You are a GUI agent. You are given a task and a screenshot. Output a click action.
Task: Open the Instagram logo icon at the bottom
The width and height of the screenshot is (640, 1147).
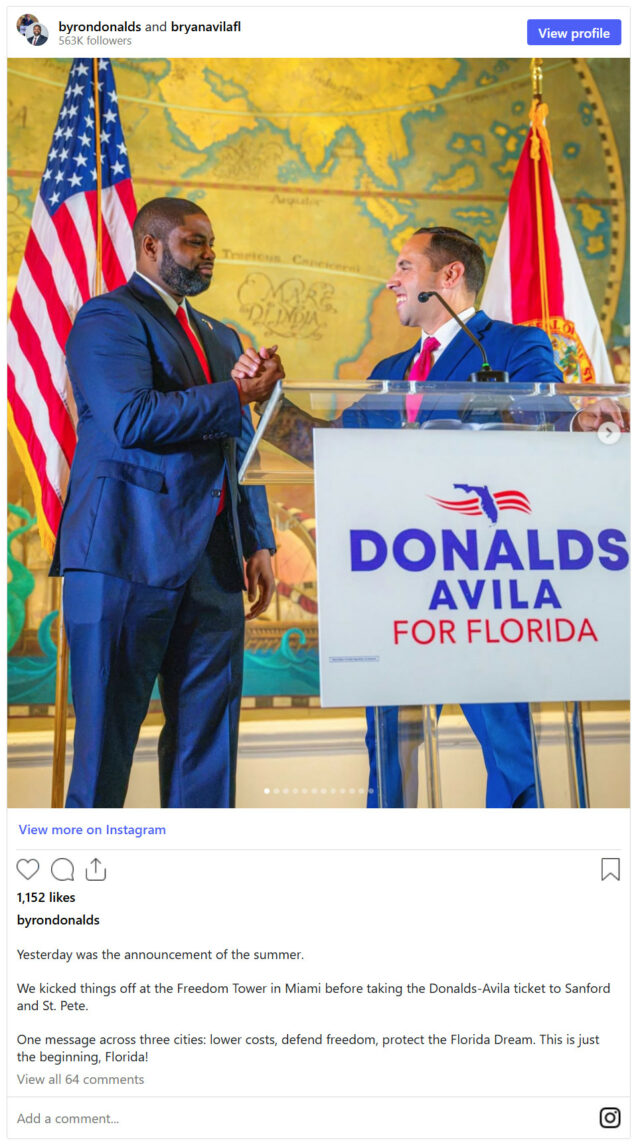tap(610, 1118)
